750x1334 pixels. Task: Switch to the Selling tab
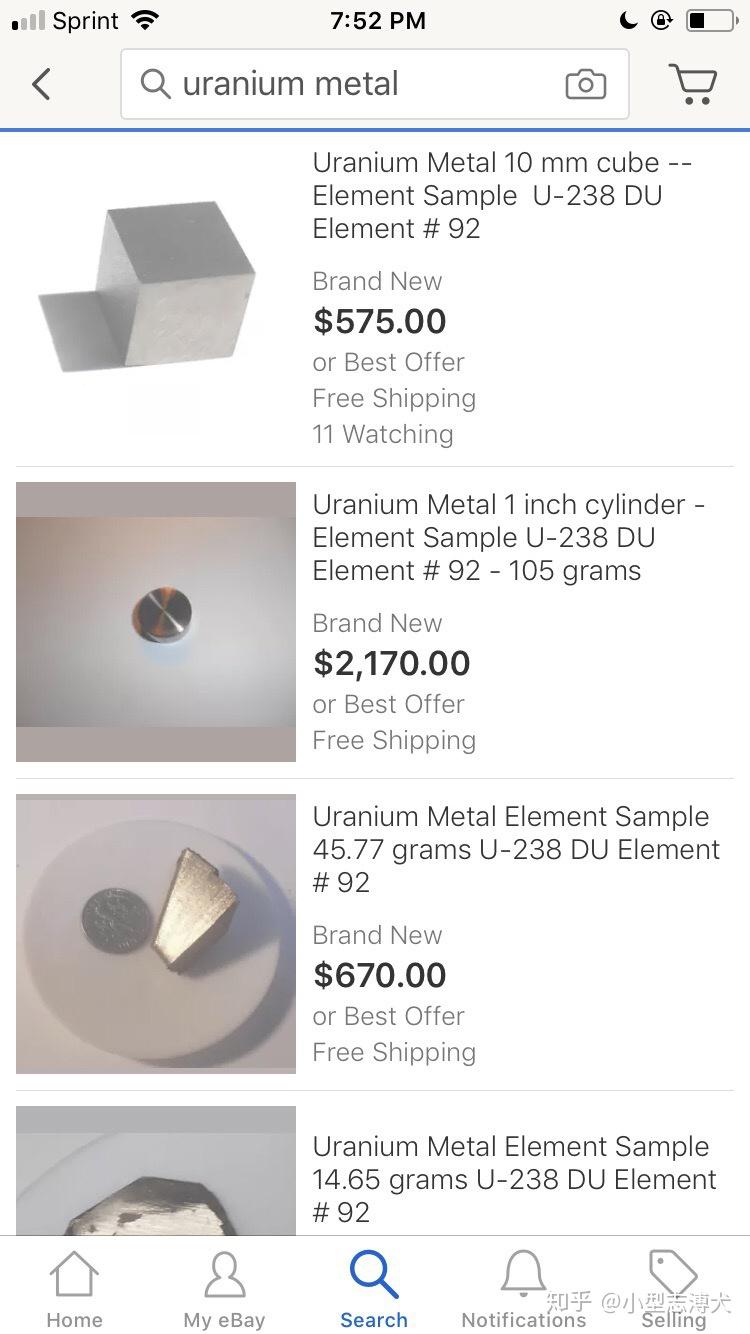[x=674, y=1289]
